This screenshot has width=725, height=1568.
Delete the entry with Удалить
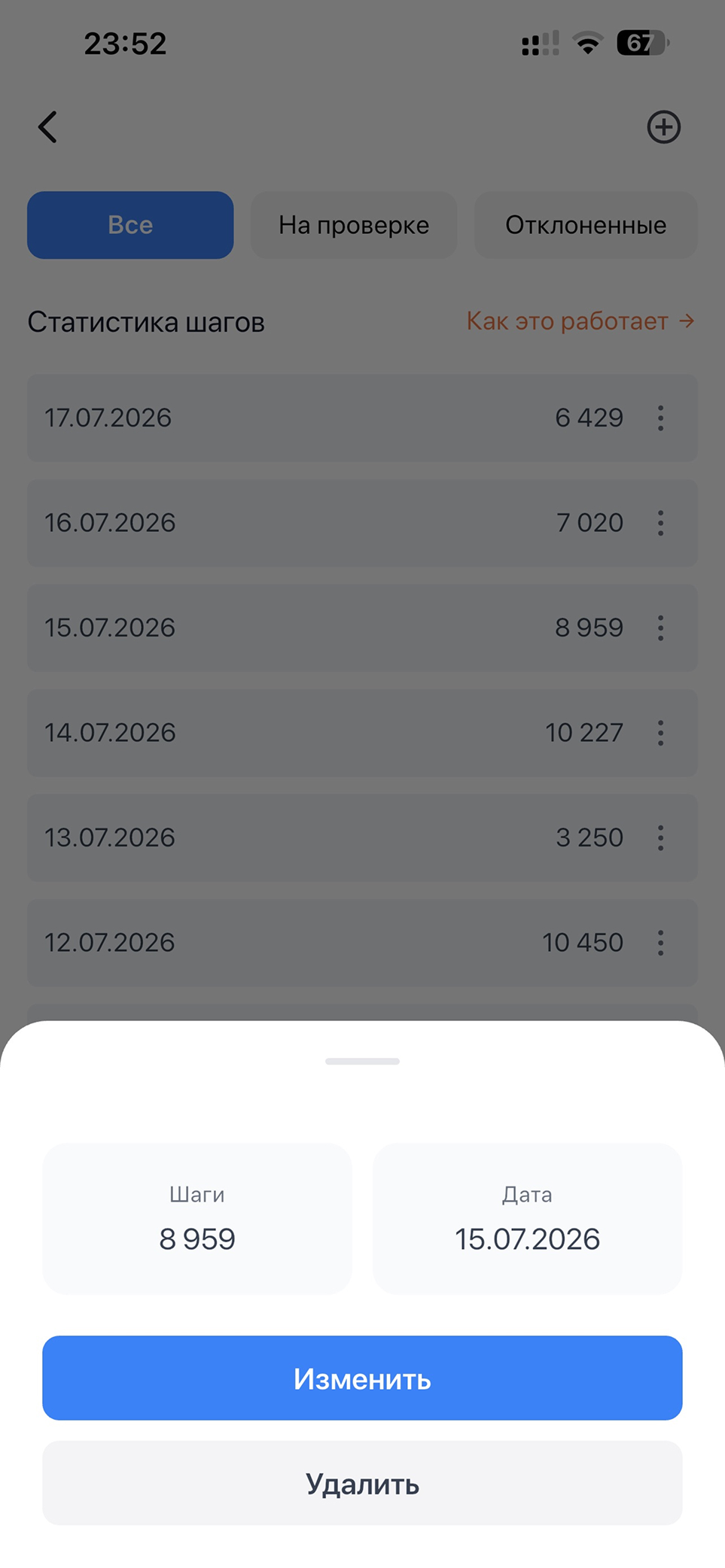[362, 1483]
